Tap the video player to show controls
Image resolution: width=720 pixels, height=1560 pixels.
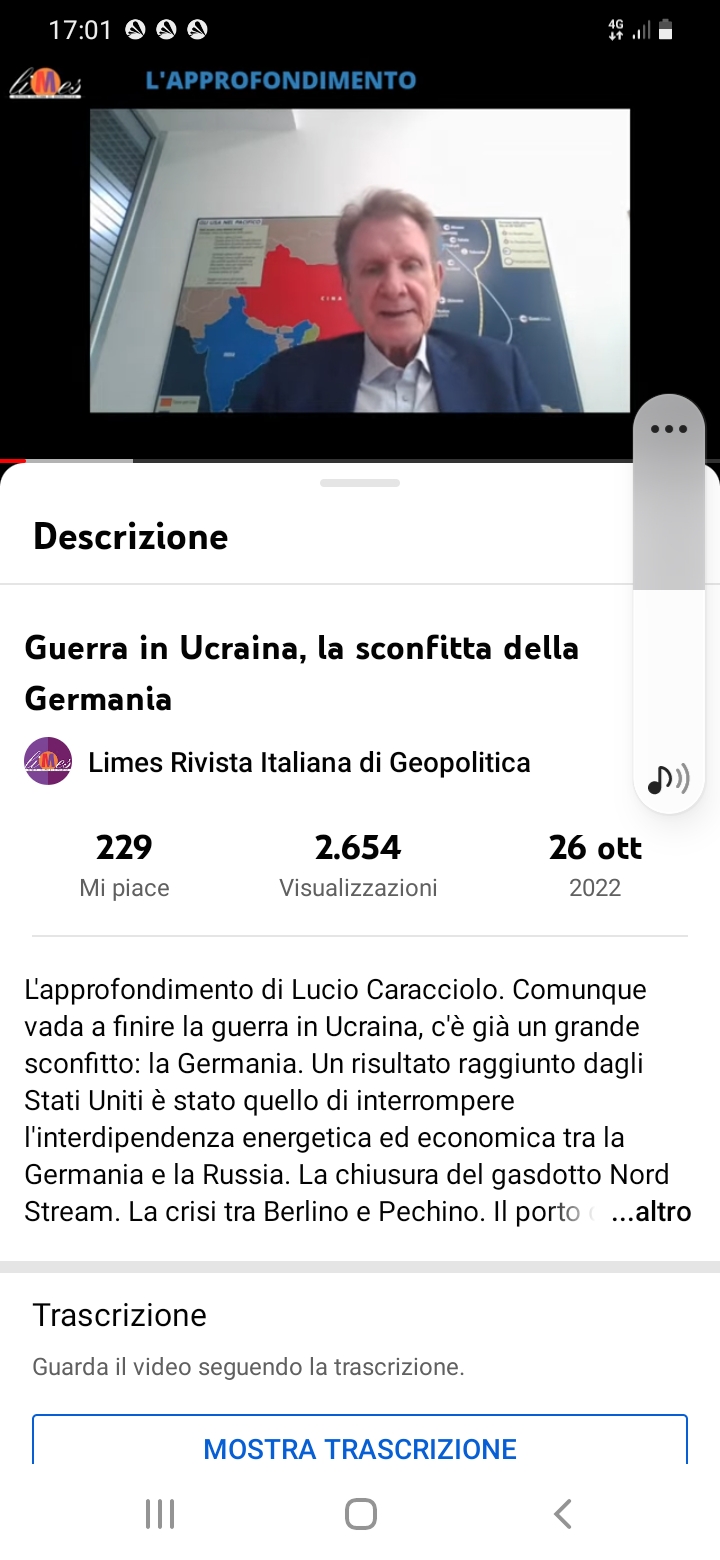[x=360, y=260]
